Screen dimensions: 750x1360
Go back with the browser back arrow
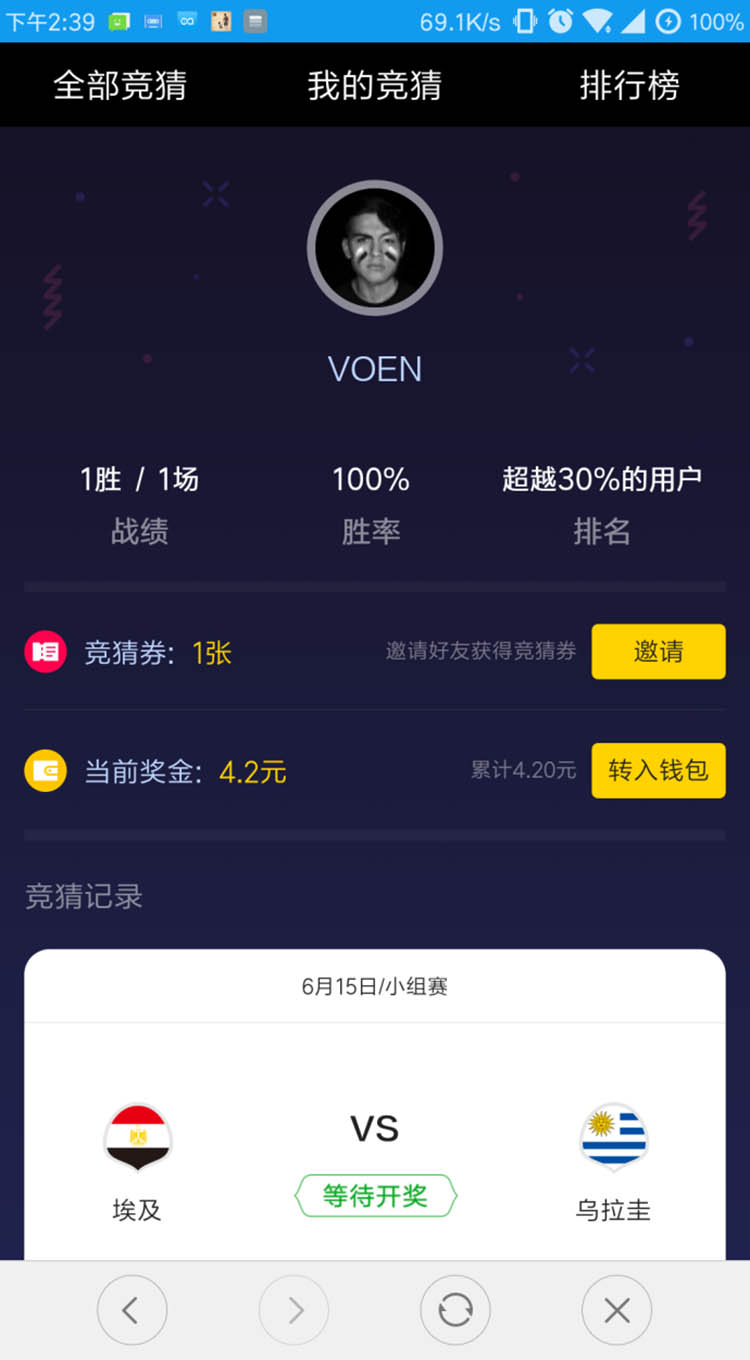tap(132, 1310)
